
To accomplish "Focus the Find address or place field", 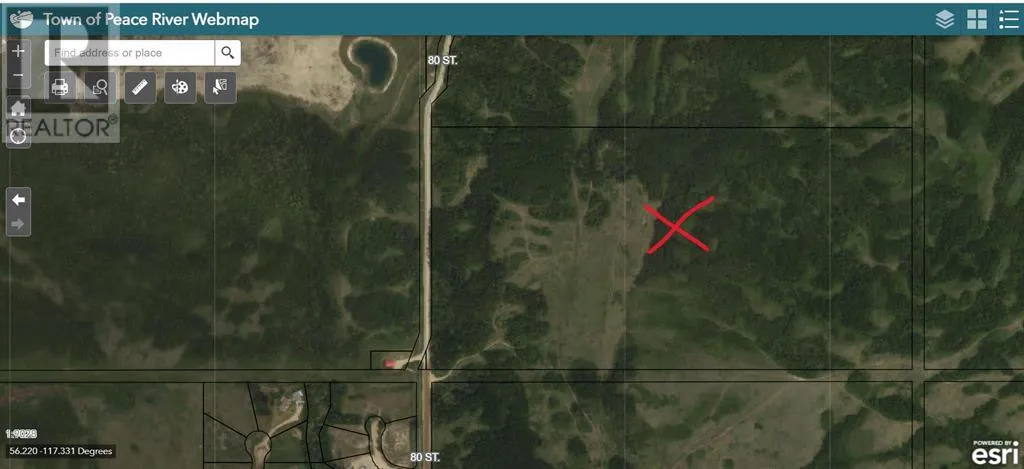I will click(x=130, y=53).
